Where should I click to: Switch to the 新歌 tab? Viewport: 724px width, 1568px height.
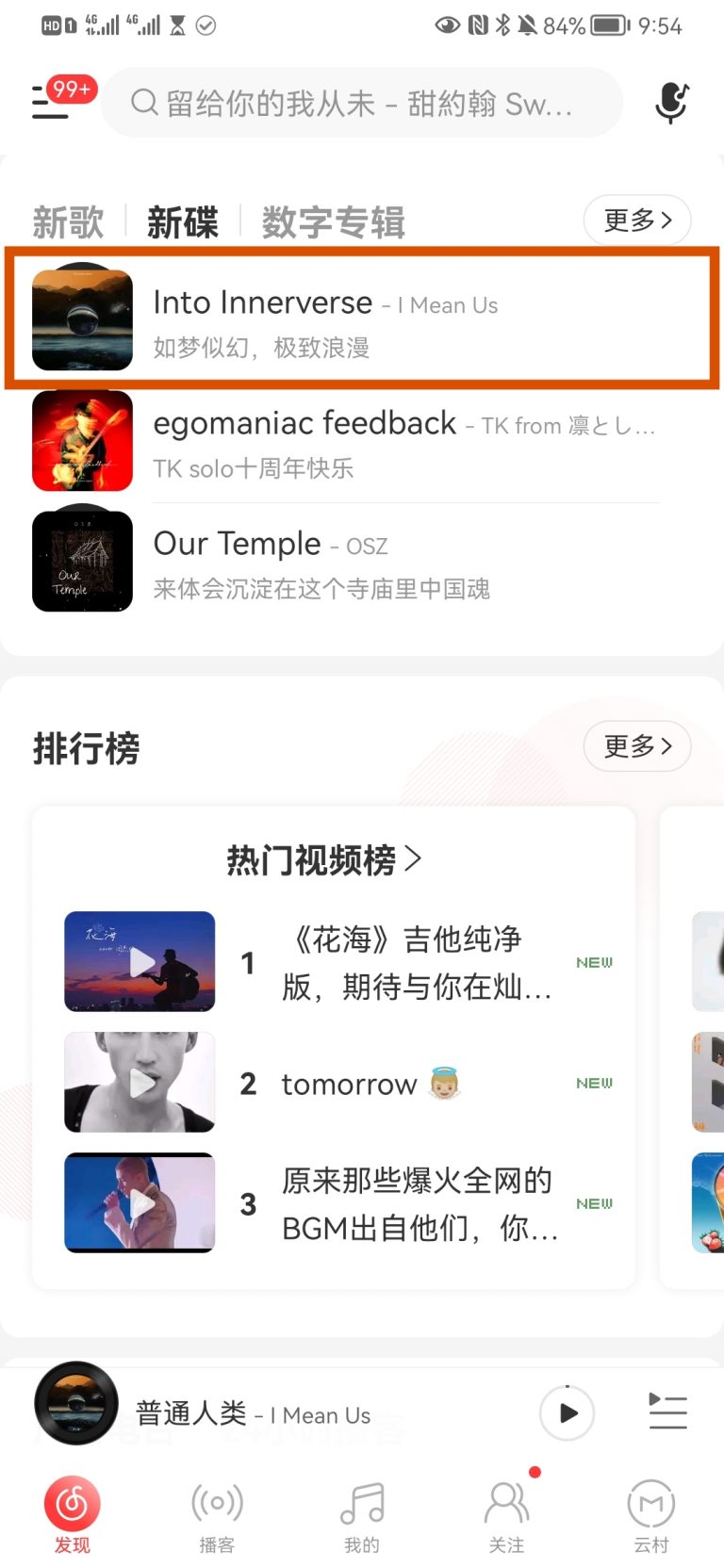68,222
